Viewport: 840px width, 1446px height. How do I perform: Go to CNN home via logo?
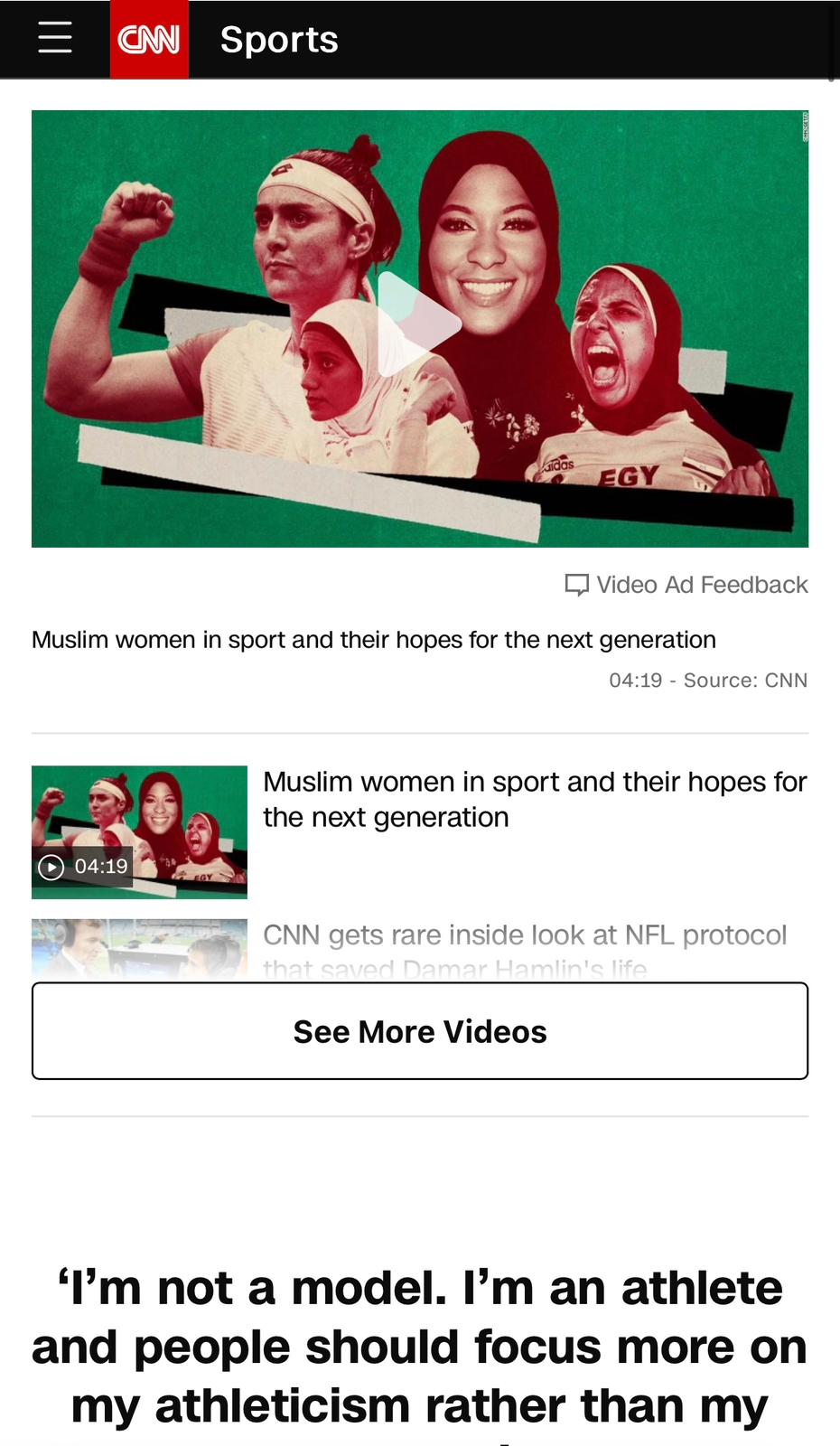(149, 40)
